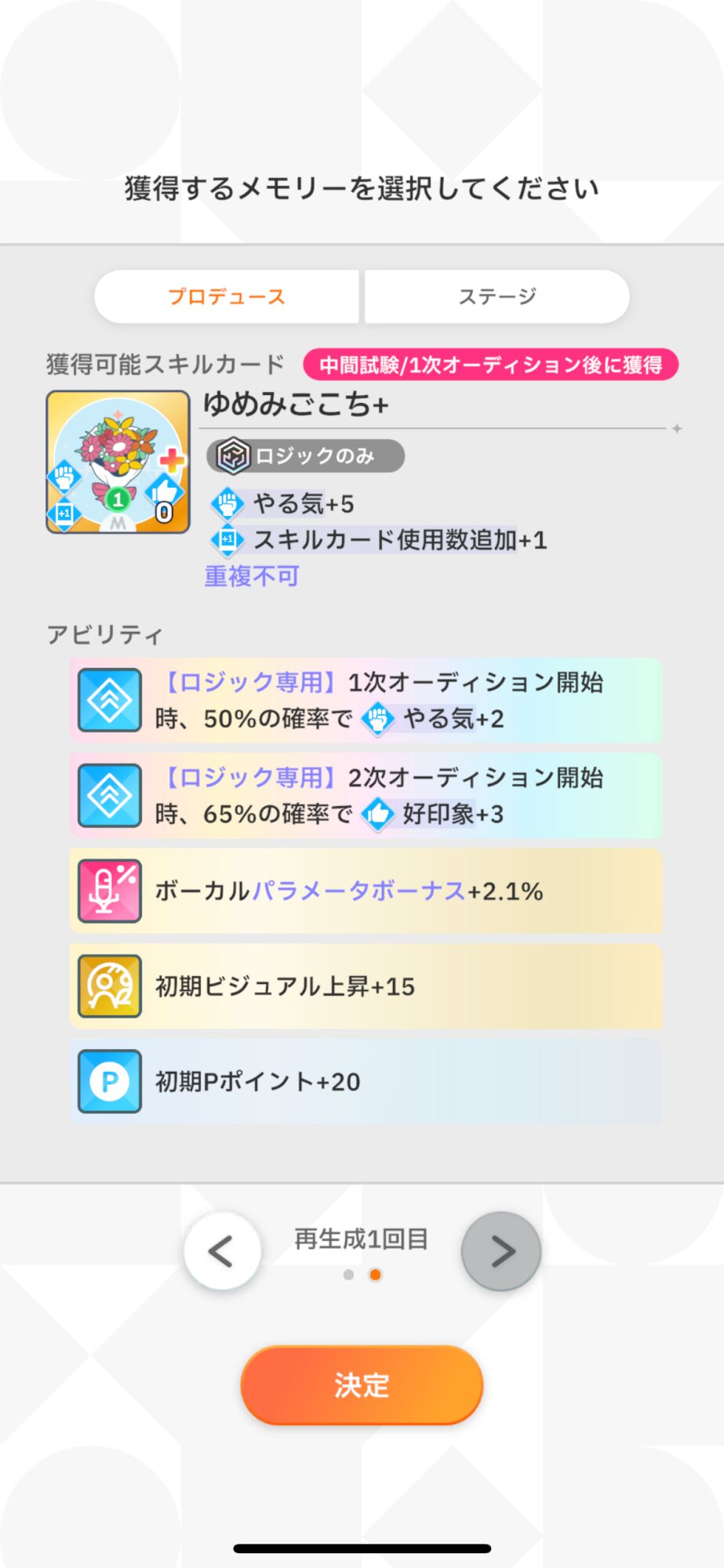The height and width of the screenshot is (1568, 724).
Task: Open the ゆめみごこち+ skill card thumbnail
Action: tap(118, 462)
